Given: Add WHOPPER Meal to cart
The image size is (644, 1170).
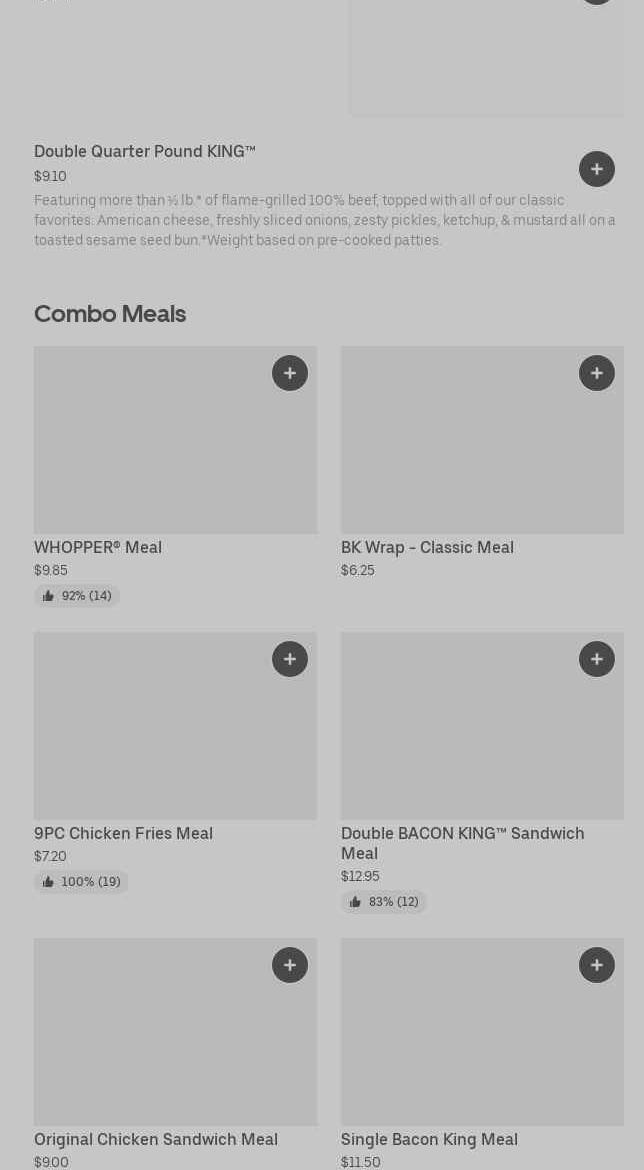Looking at the screenshot, I should (290, 373).
